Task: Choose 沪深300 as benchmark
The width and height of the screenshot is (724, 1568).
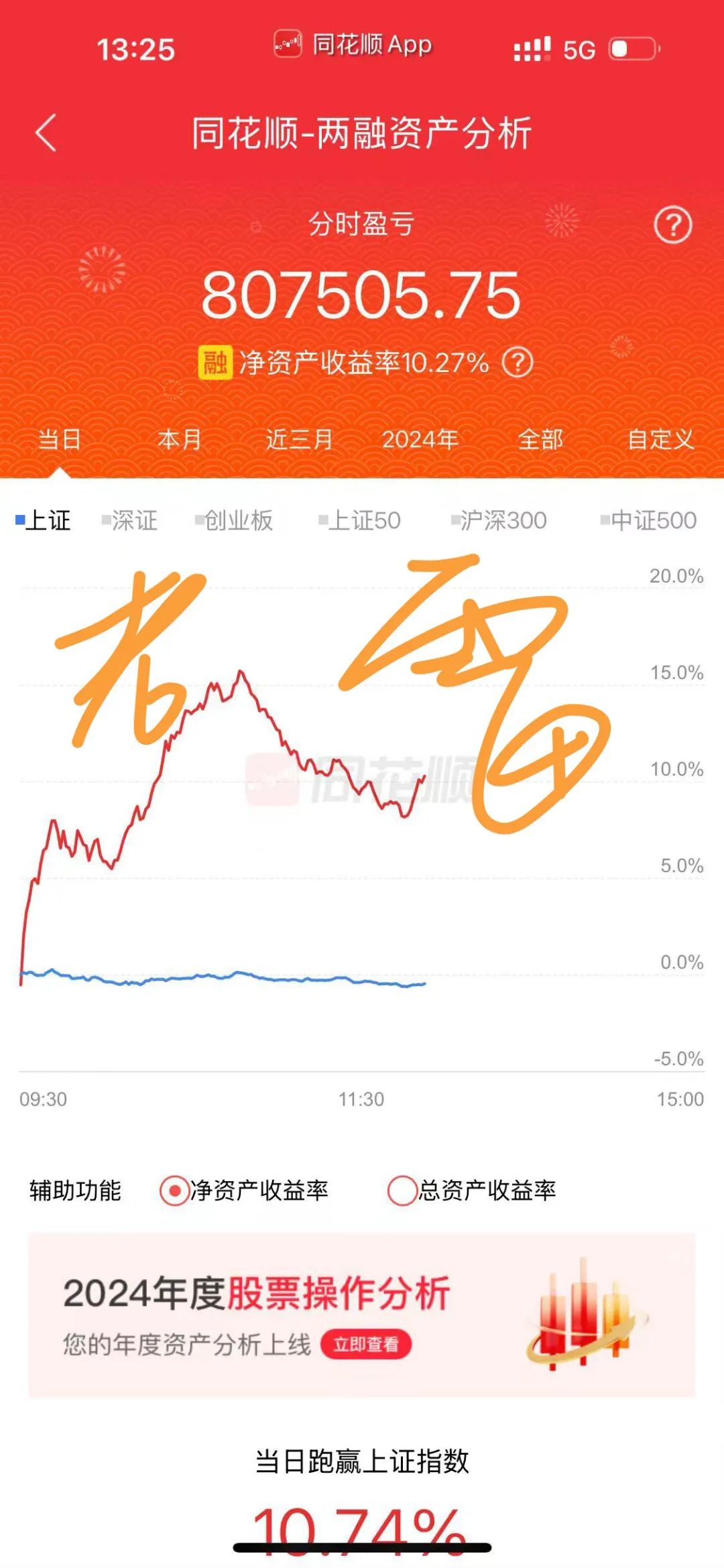Action: pos(499,520)
